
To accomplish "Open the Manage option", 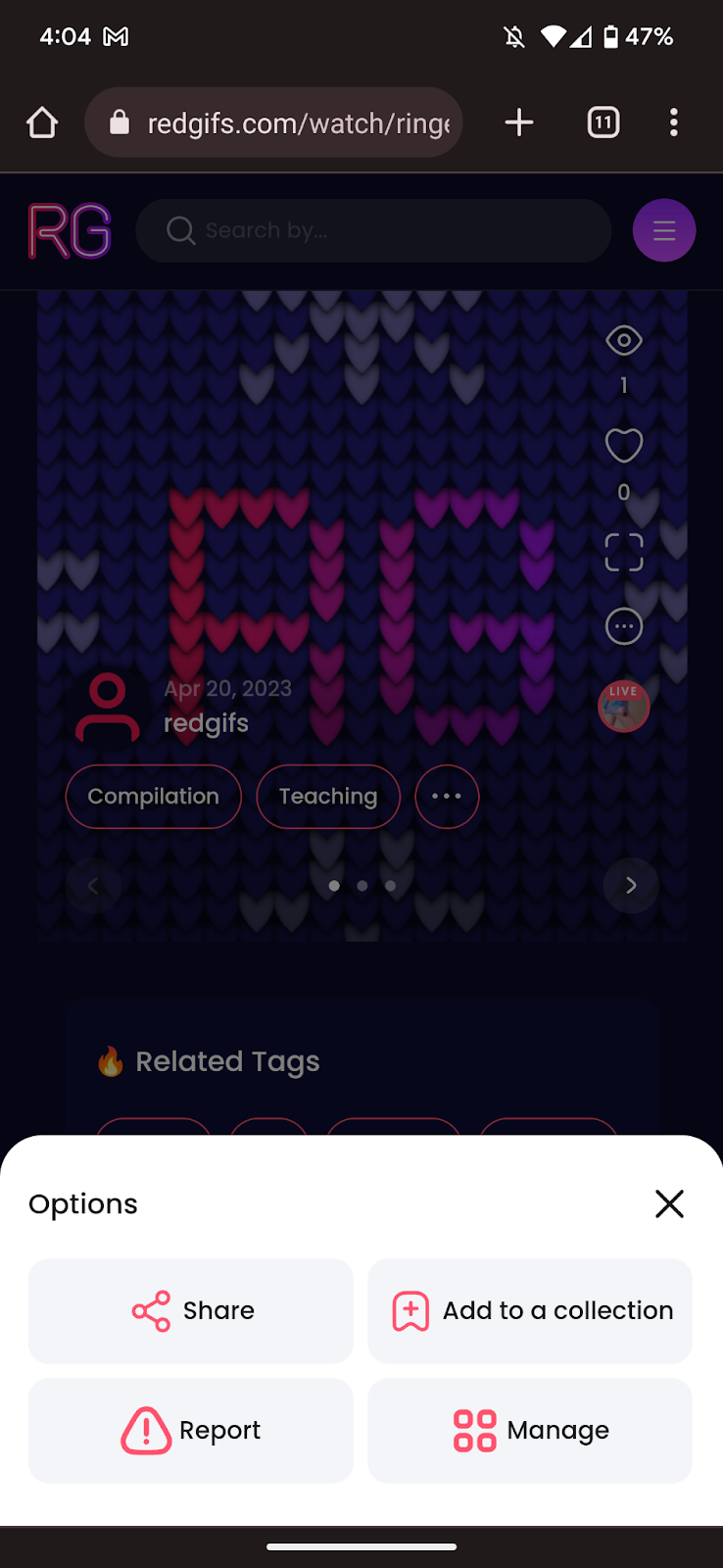I will click(530, 1431).
